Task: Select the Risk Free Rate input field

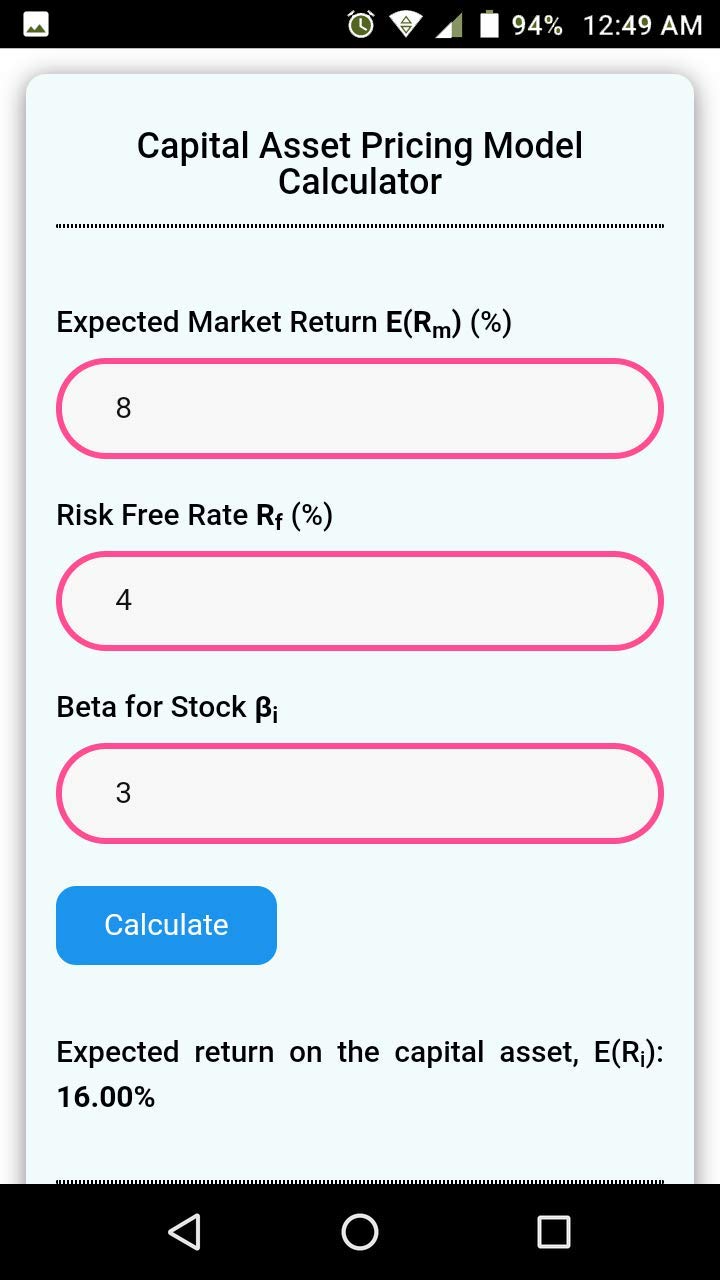Action: 360,600
